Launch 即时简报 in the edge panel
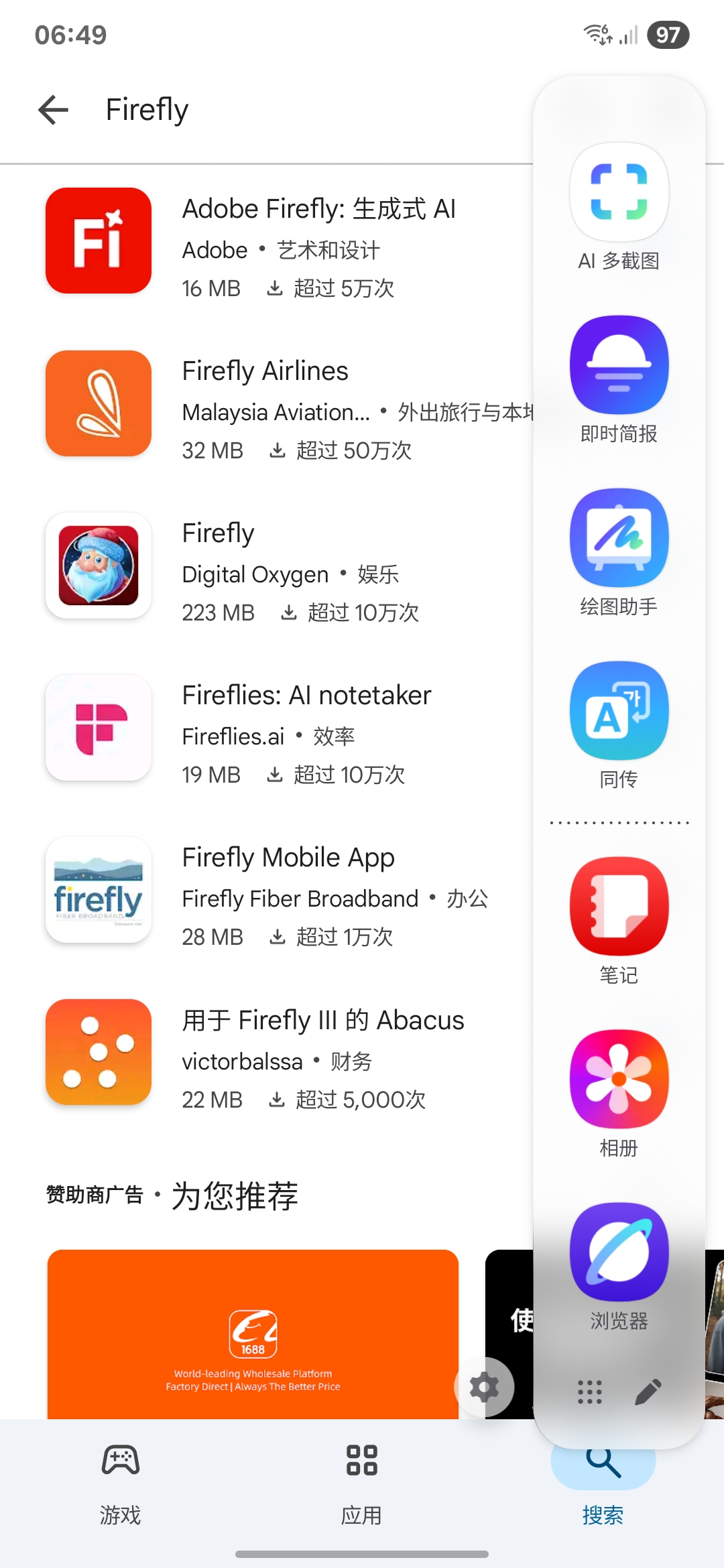Viewport: 724px width, 1568px height. coord(618,365)
